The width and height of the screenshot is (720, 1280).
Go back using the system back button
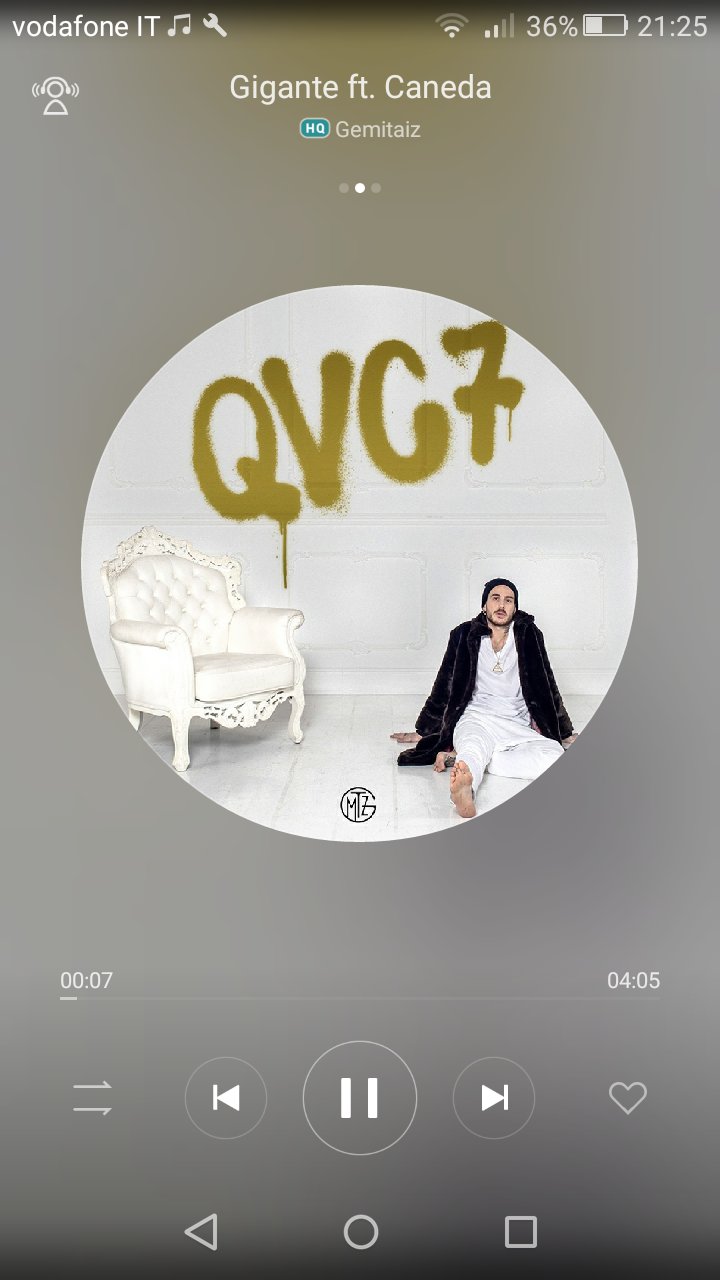click(201, 1232)
